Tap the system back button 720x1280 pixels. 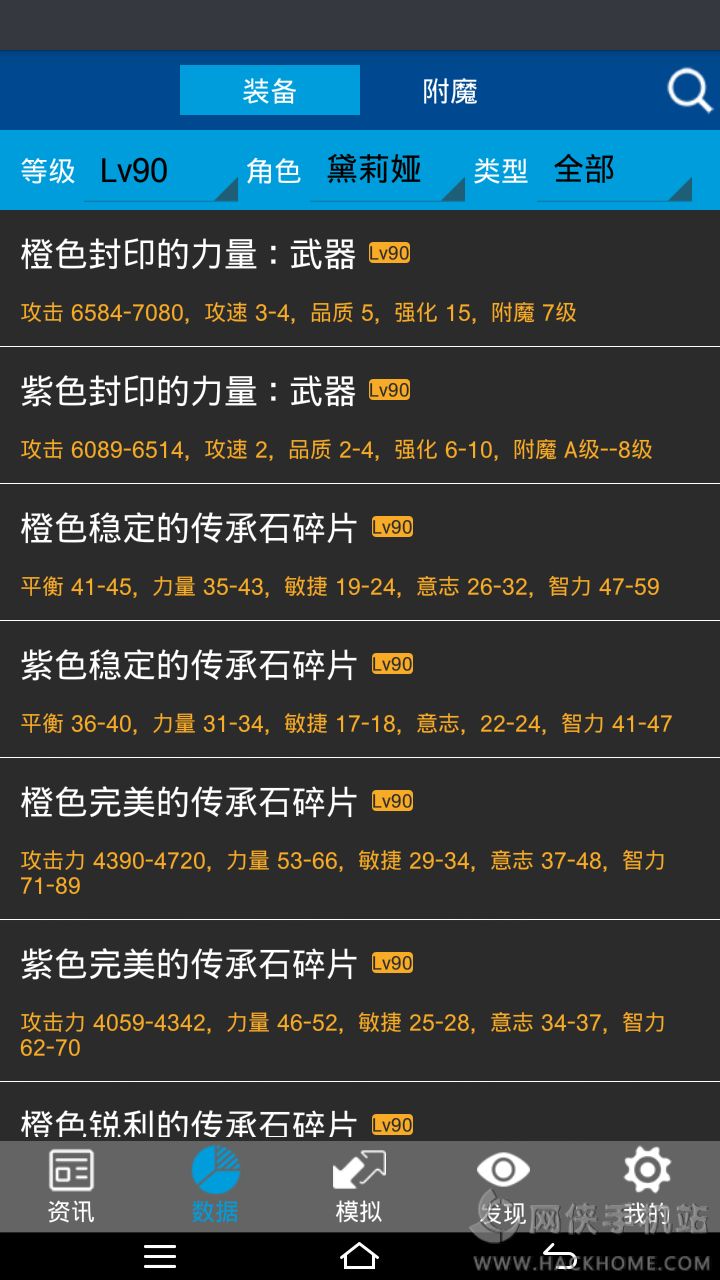560,1256
